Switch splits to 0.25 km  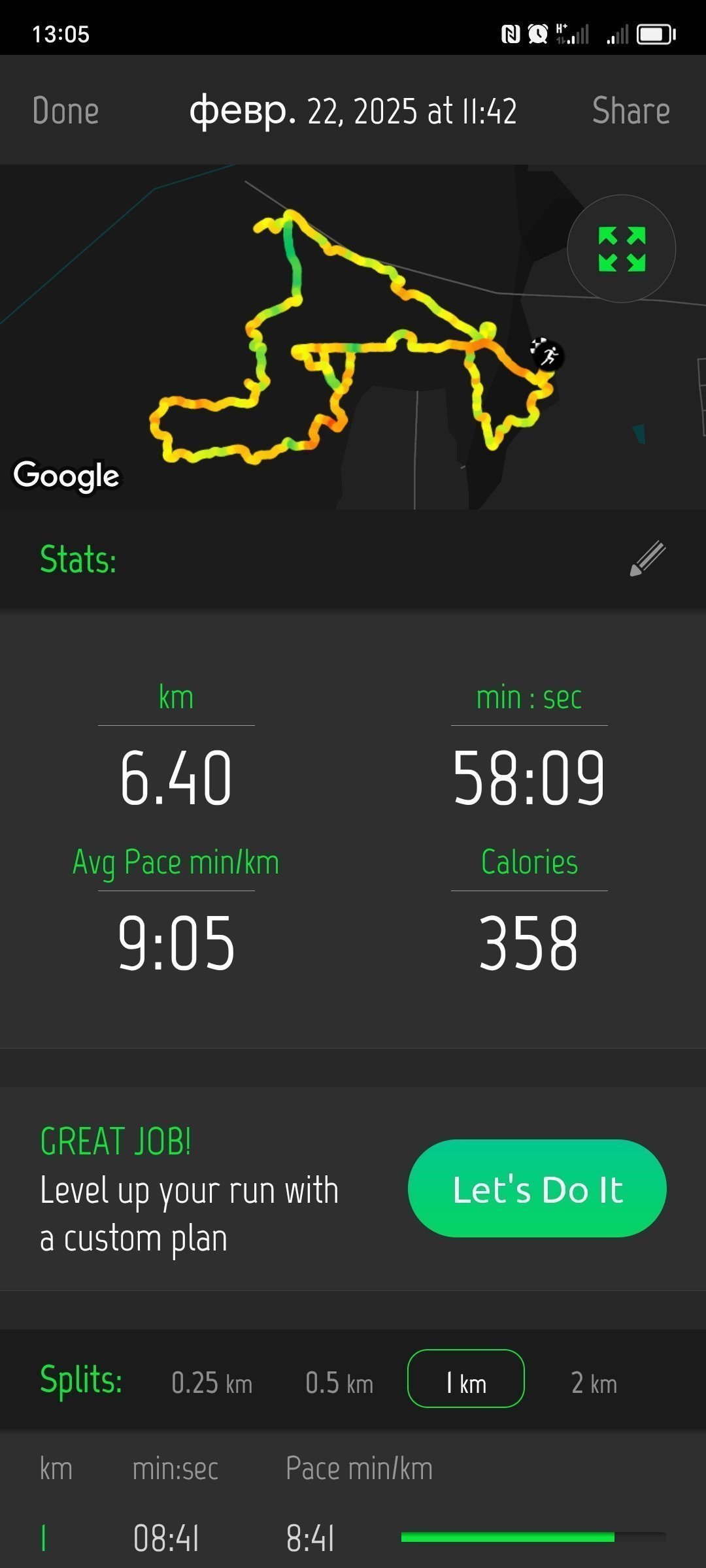click(x=212, y=1383)
